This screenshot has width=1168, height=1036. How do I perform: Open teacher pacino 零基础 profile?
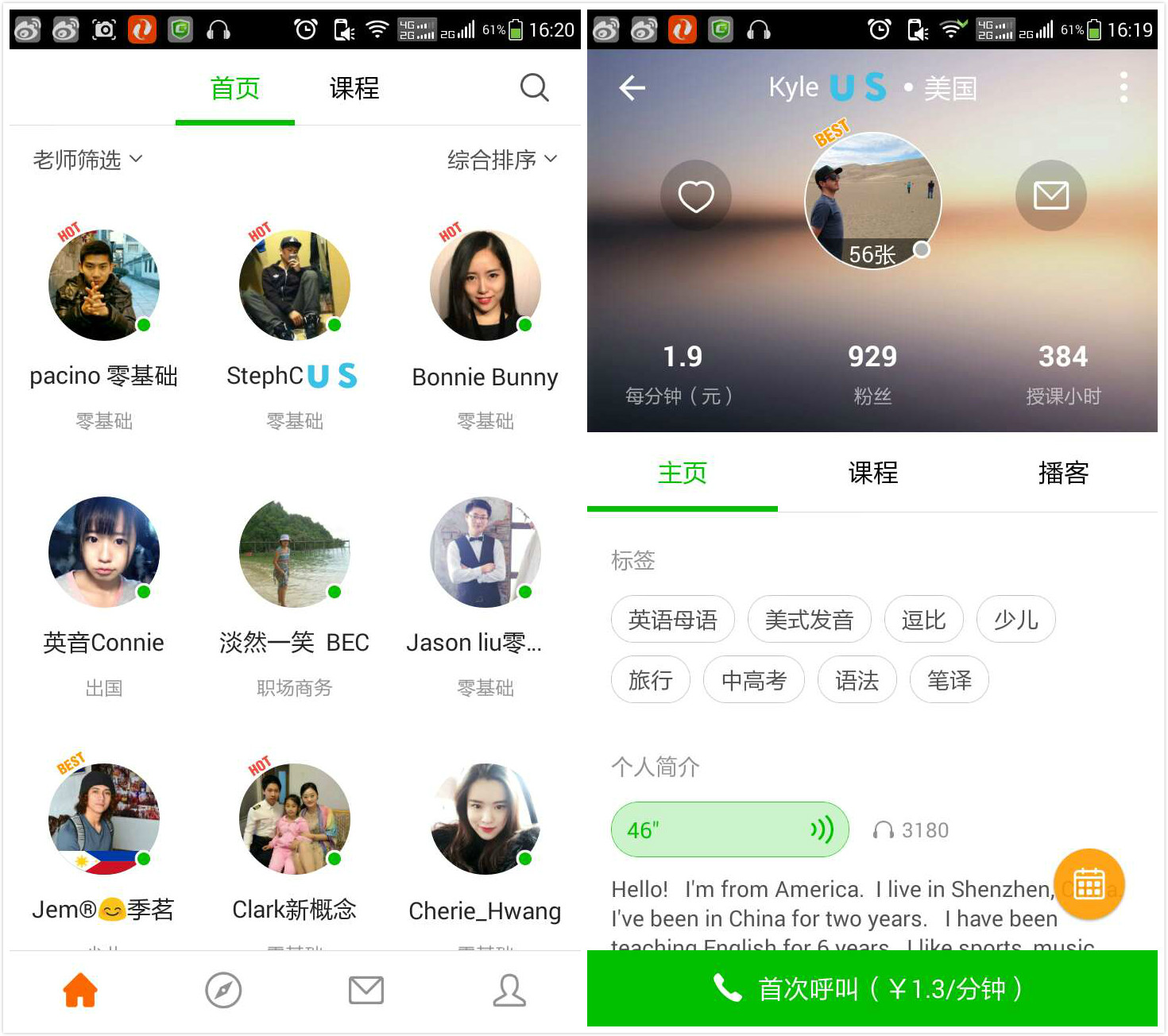pos(104,286)
